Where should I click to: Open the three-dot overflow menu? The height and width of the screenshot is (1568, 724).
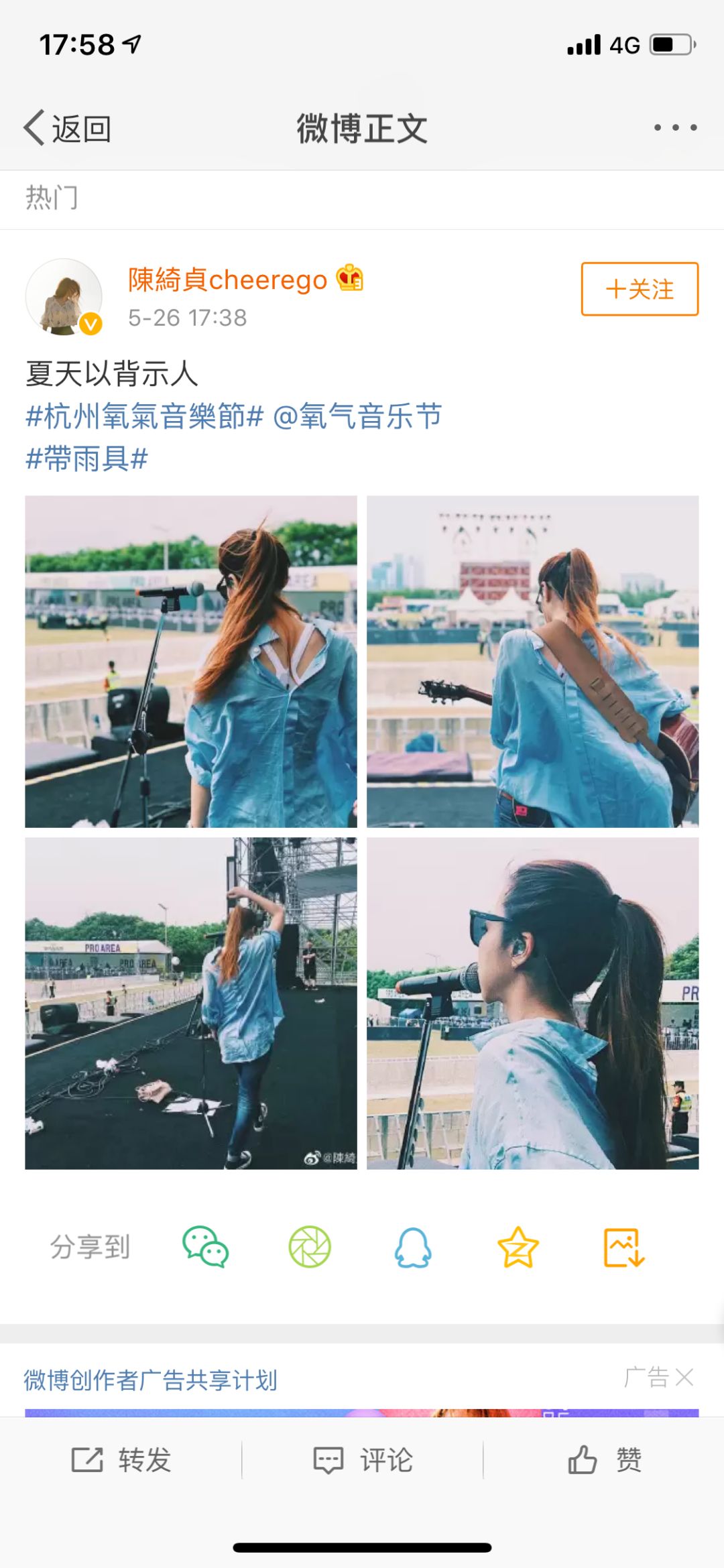pos(675,127)
